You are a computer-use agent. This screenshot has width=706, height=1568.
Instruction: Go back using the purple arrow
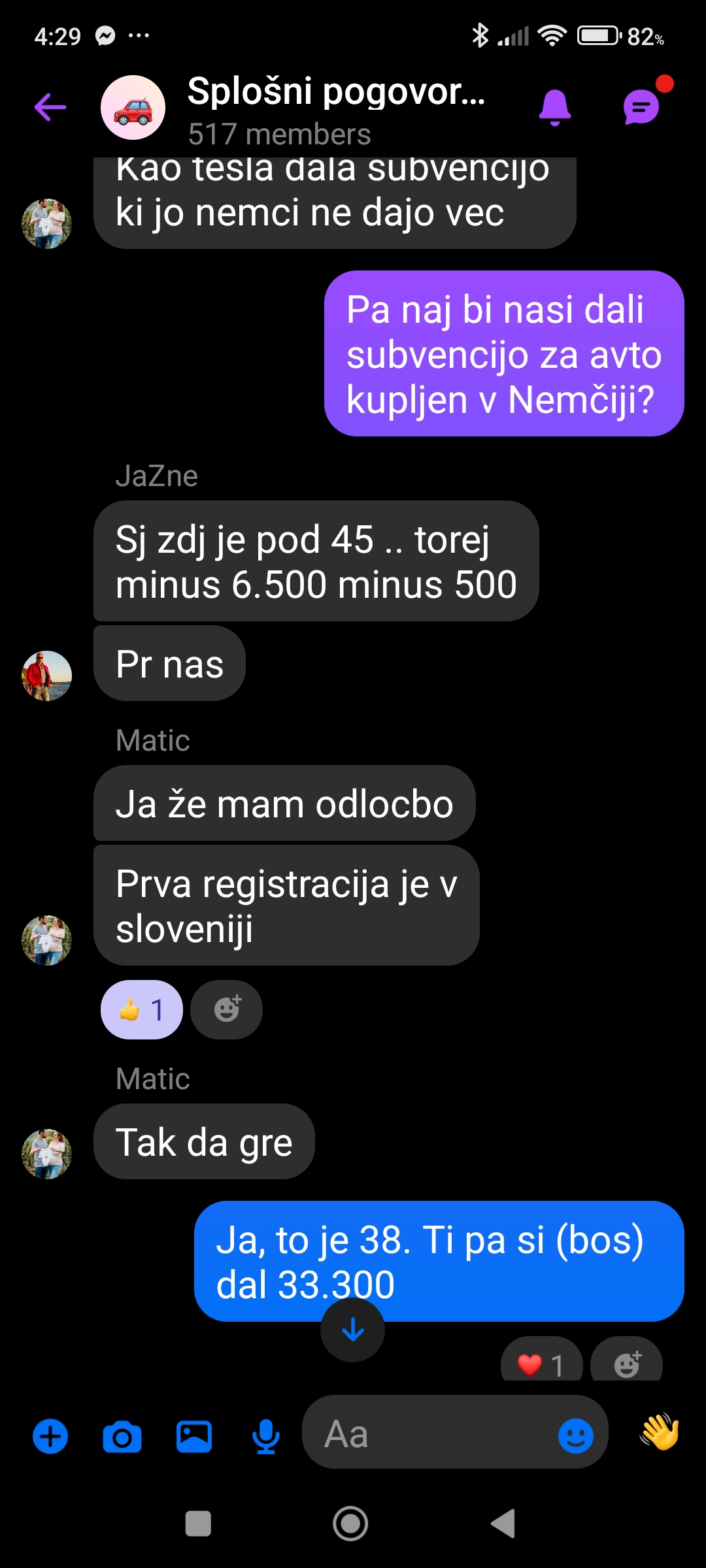tap(50, 107)
